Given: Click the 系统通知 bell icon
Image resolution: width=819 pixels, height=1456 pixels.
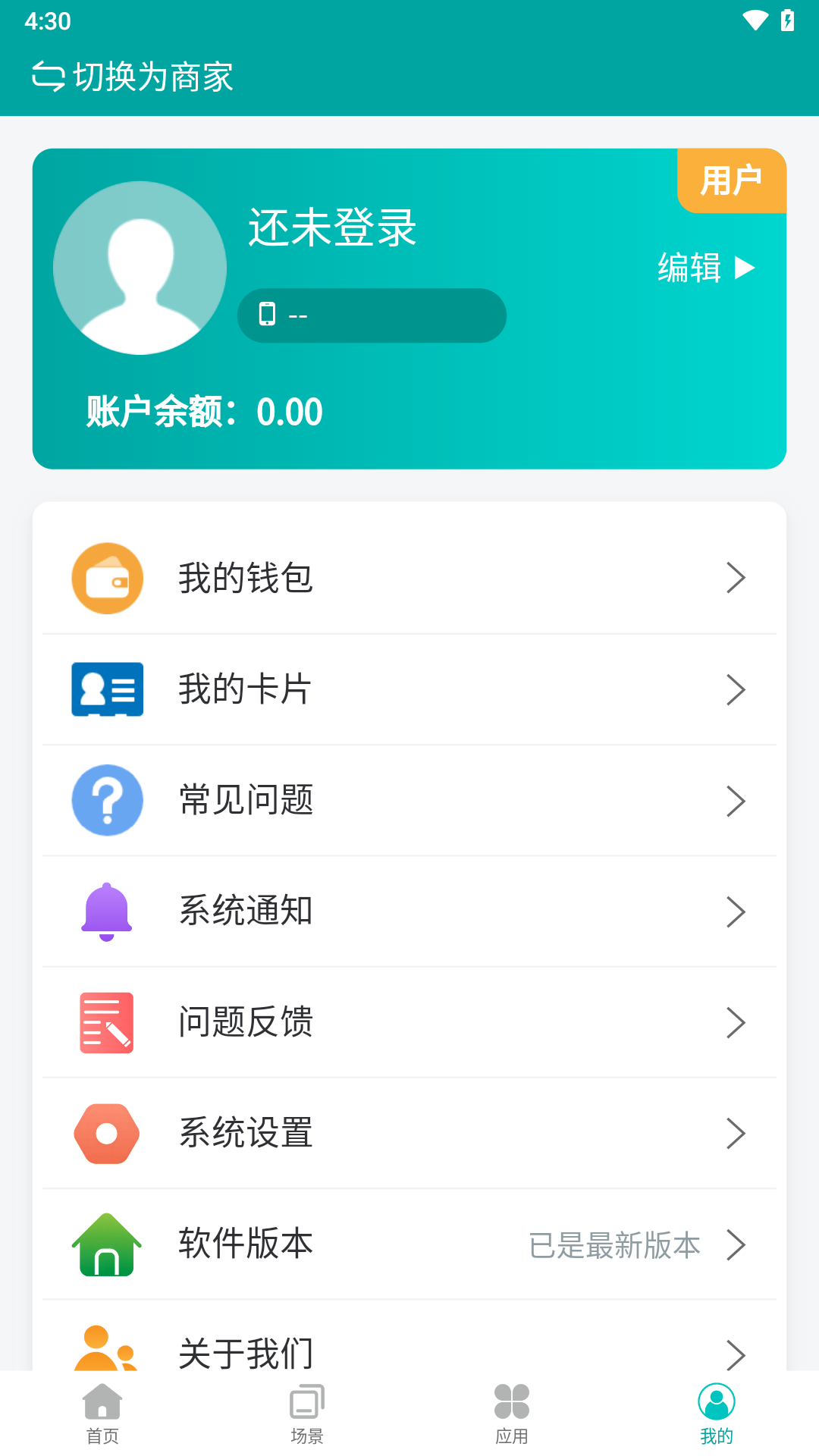Looking at the screenshot, I should pos(106,912).
